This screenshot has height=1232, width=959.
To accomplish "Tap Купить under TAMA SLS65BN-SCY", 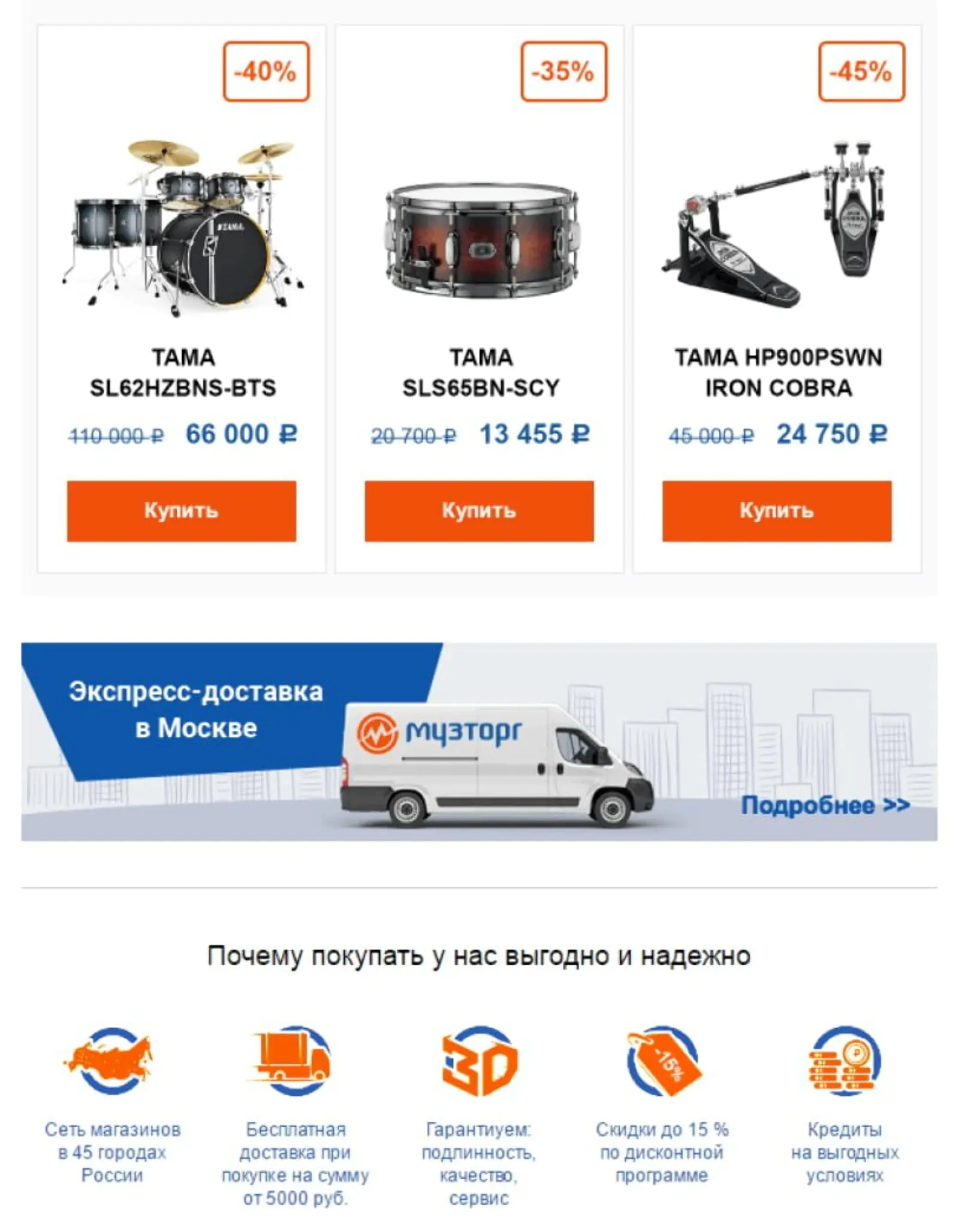I will [x=479, y=511].
